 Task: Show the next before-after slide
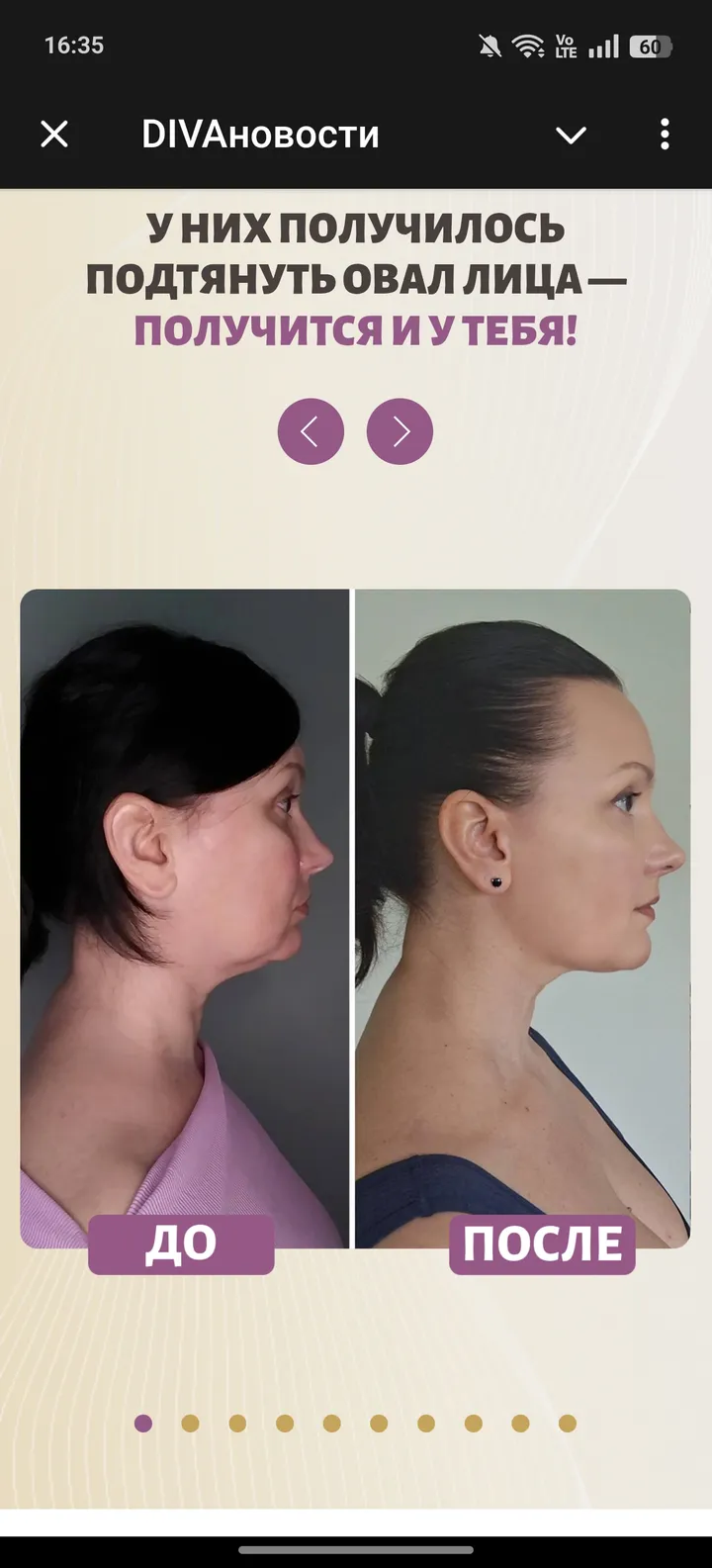click(x=400, y=431)
